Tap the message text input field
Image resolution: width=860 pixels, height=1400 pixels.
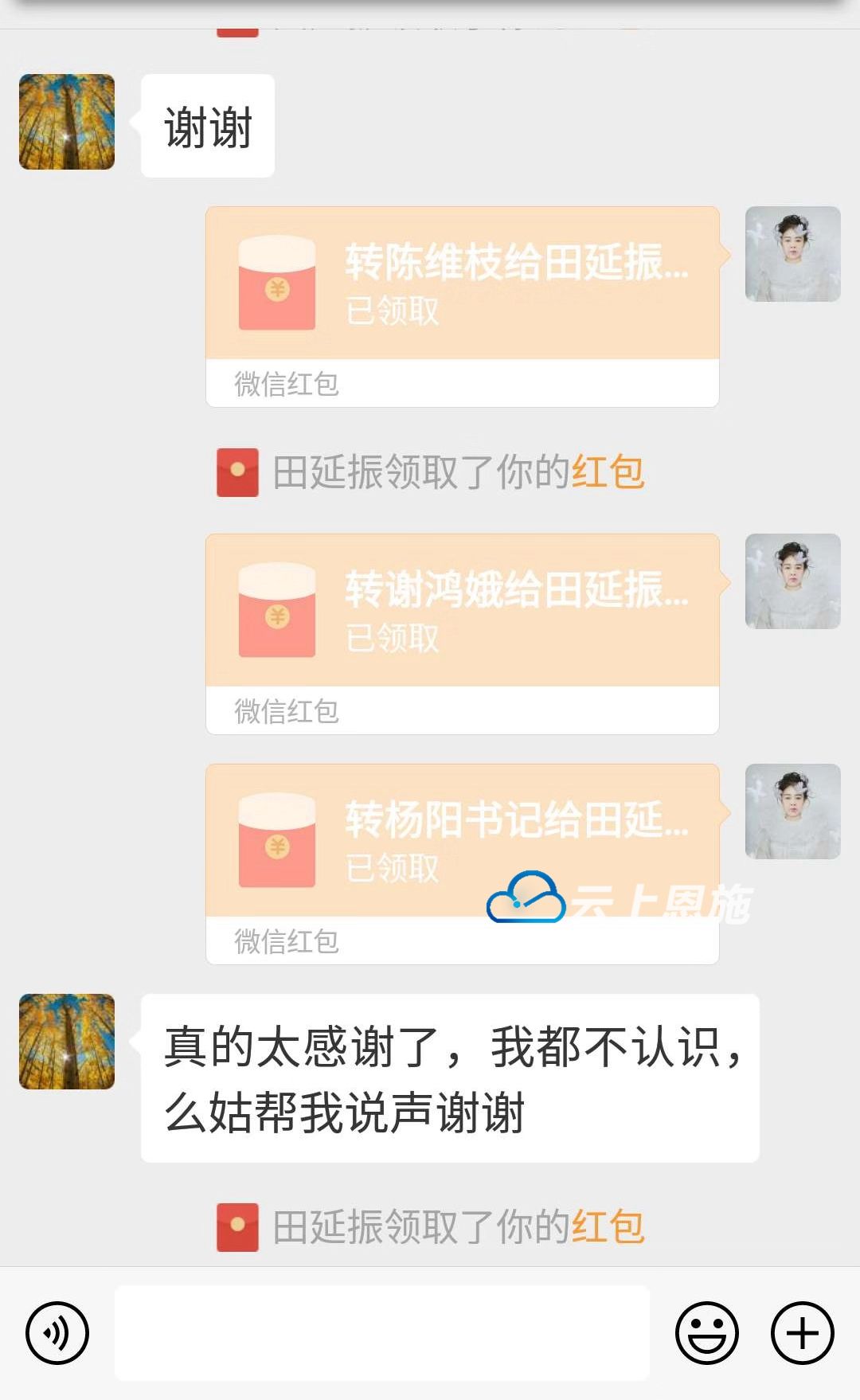[x=382, y=1332]
